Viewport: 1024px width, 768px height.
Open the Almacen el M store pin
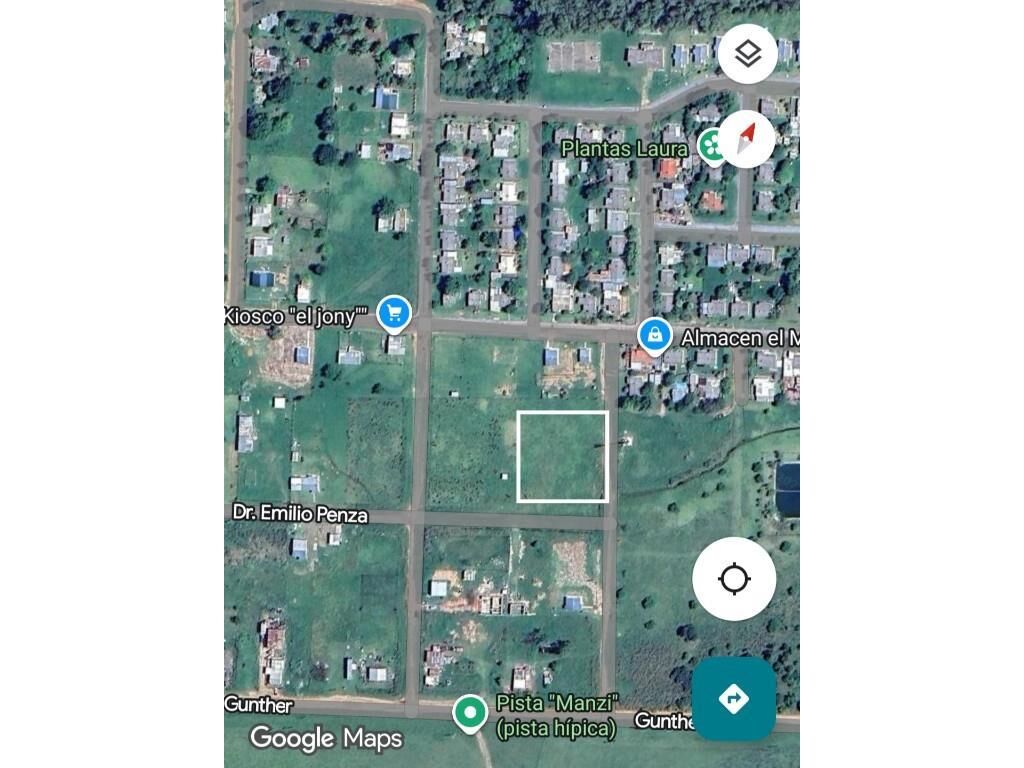[x=655, y=336]
